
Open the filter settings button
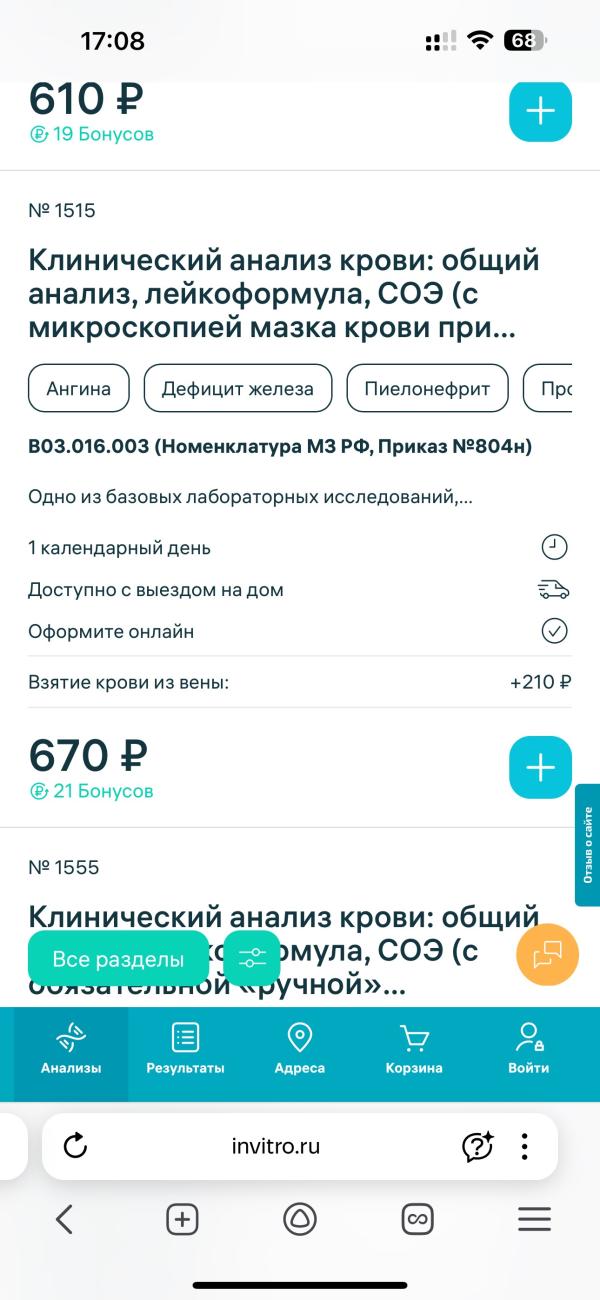(253, 959)
